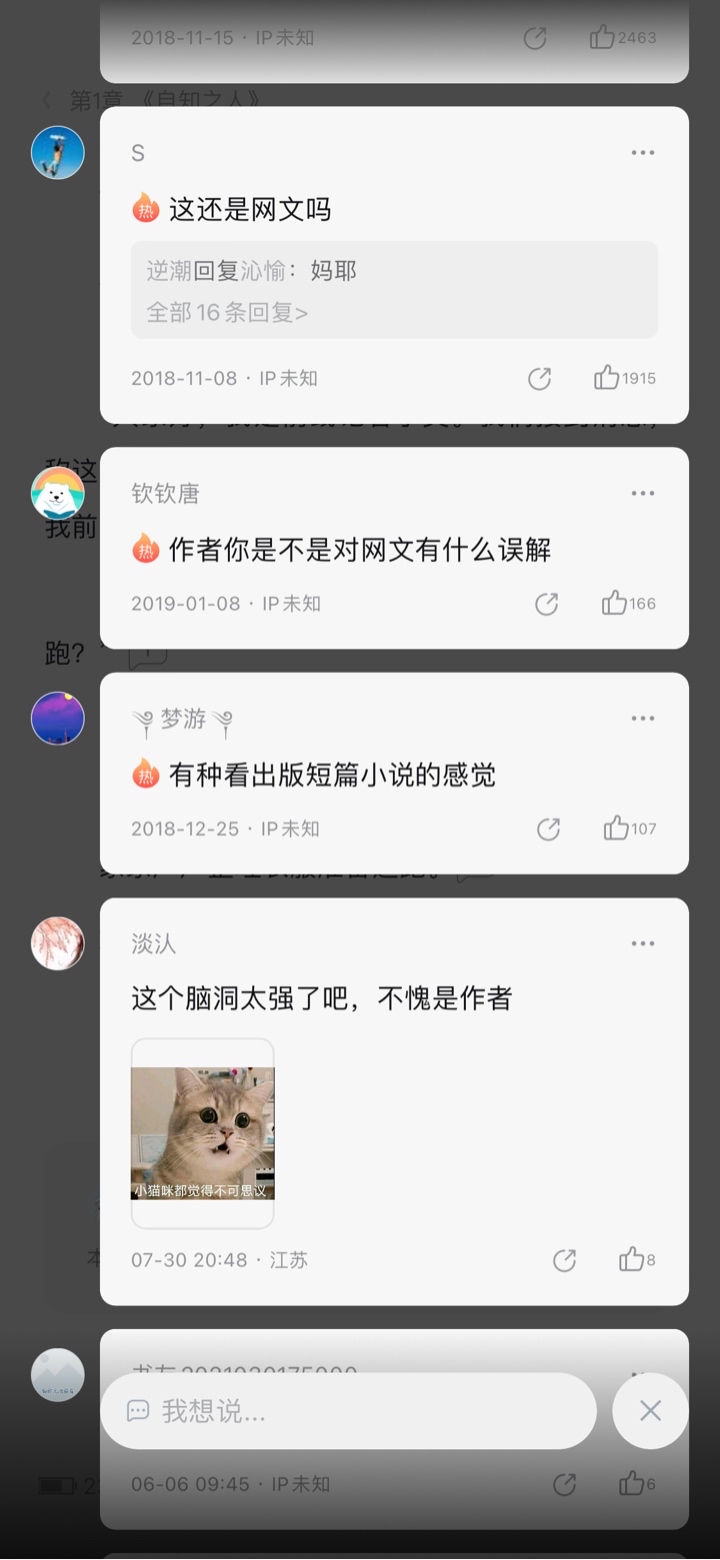Share 梦游's comment

[548, 829]
